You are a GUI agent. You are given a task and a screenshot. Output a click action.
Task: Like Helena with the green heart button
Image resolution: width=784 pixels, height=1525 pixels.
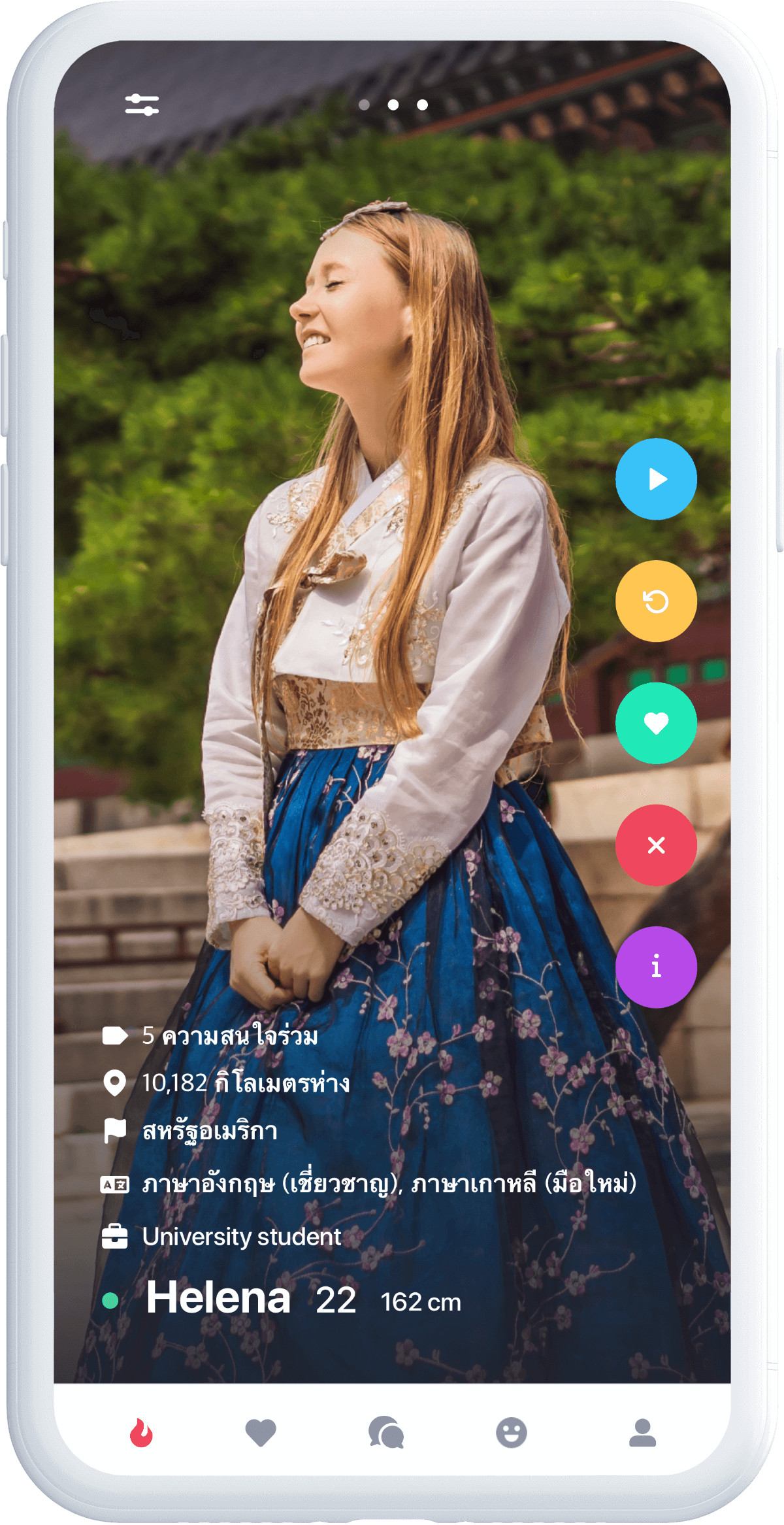pos(656,723)
